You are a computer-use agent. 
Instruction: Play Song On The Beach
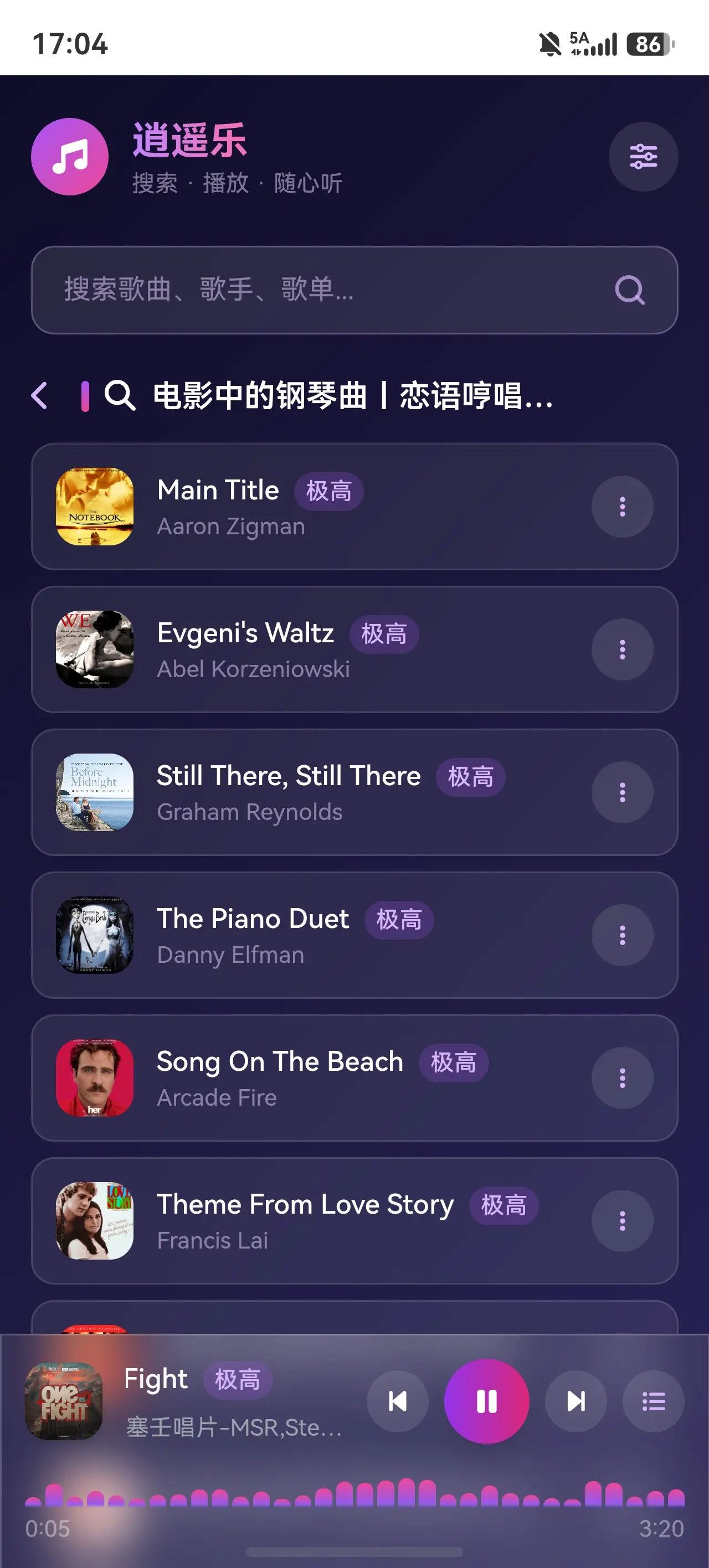354,1078
